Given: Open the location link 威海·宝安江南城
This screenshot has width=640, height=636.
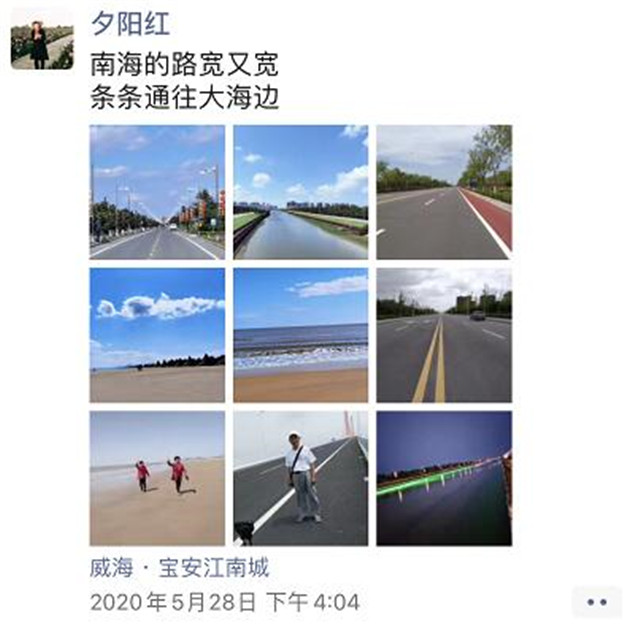Looking at the screenshot, I should tap(180, 569).
